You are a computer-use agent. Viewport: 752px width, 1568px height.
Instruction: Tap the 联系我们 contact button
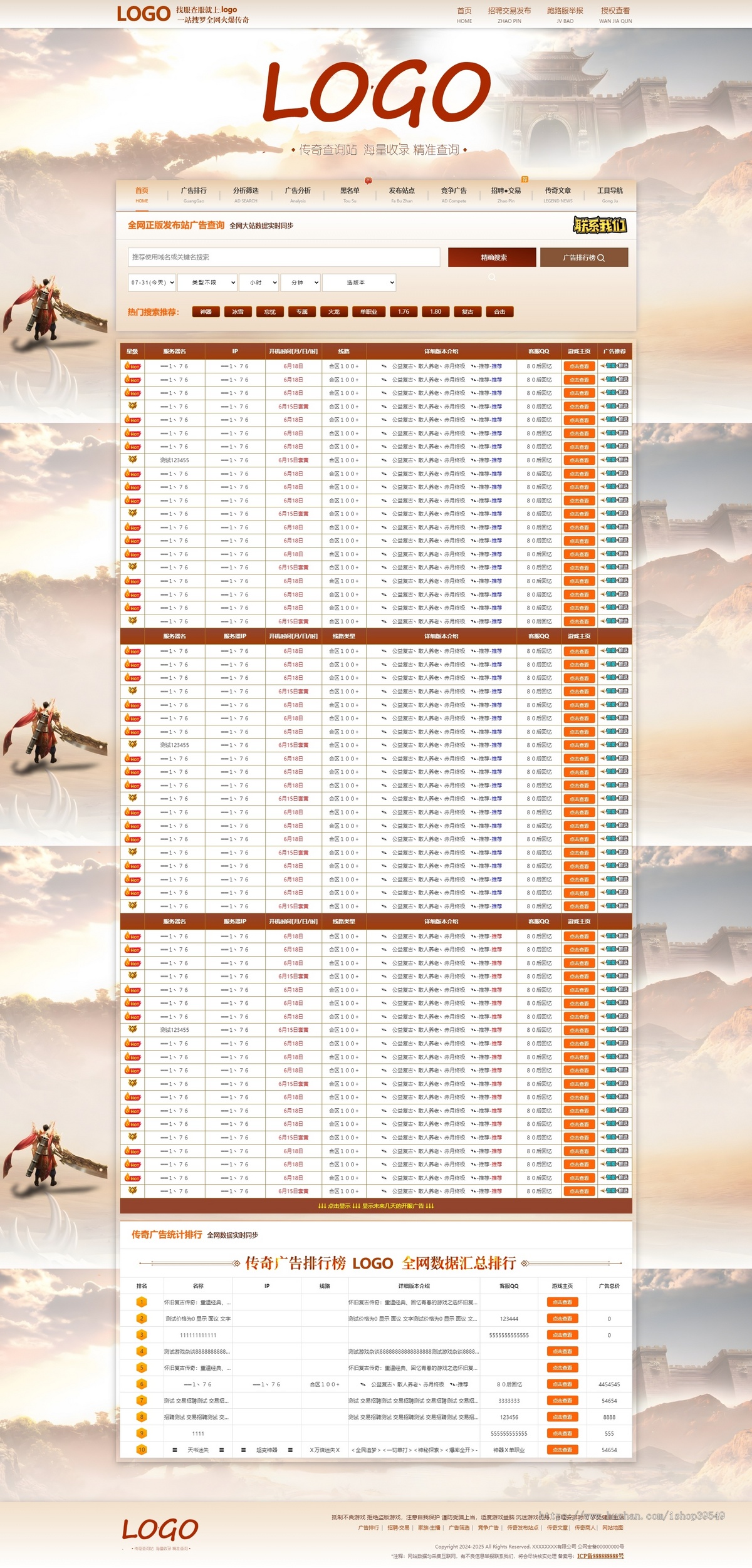[600, 225]
